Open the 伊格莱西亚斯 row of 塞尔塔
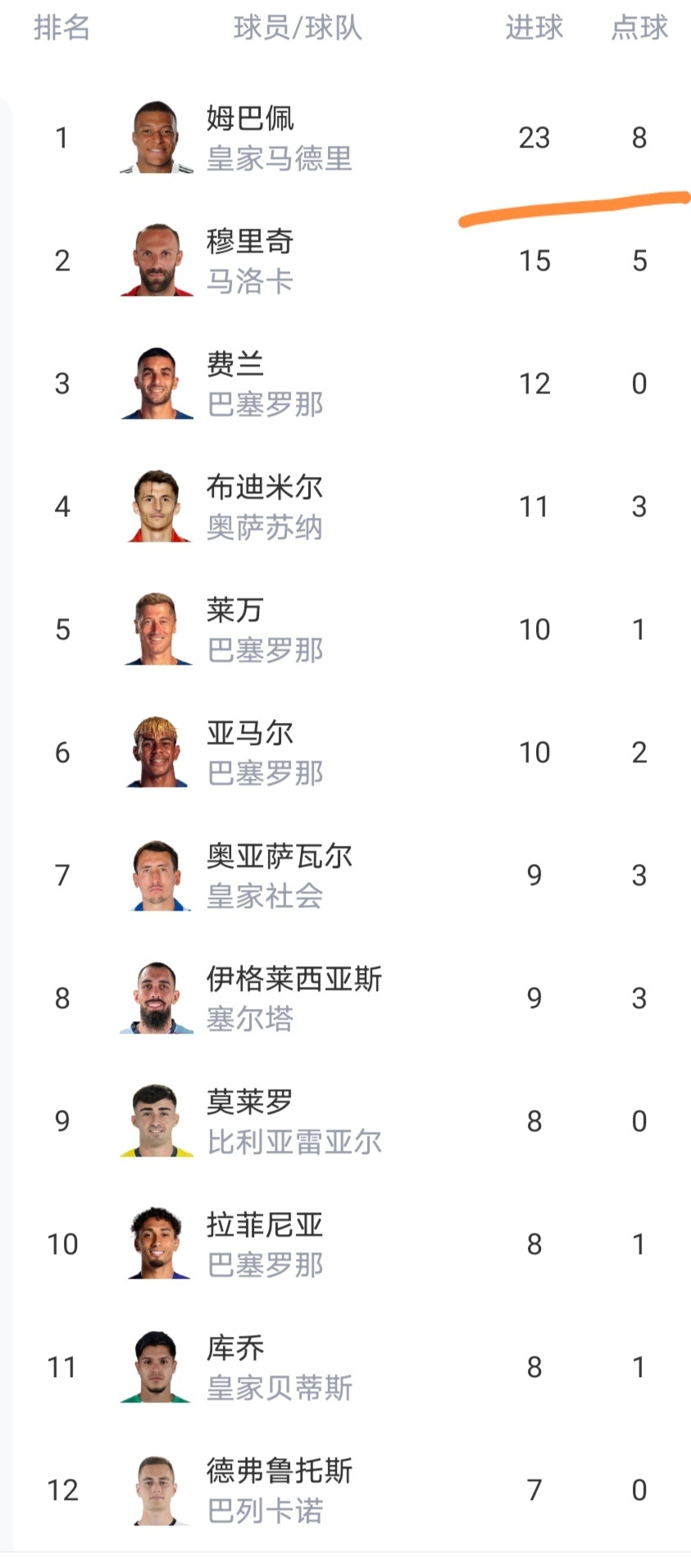The image size is (691, 1568). click(293, 998)
